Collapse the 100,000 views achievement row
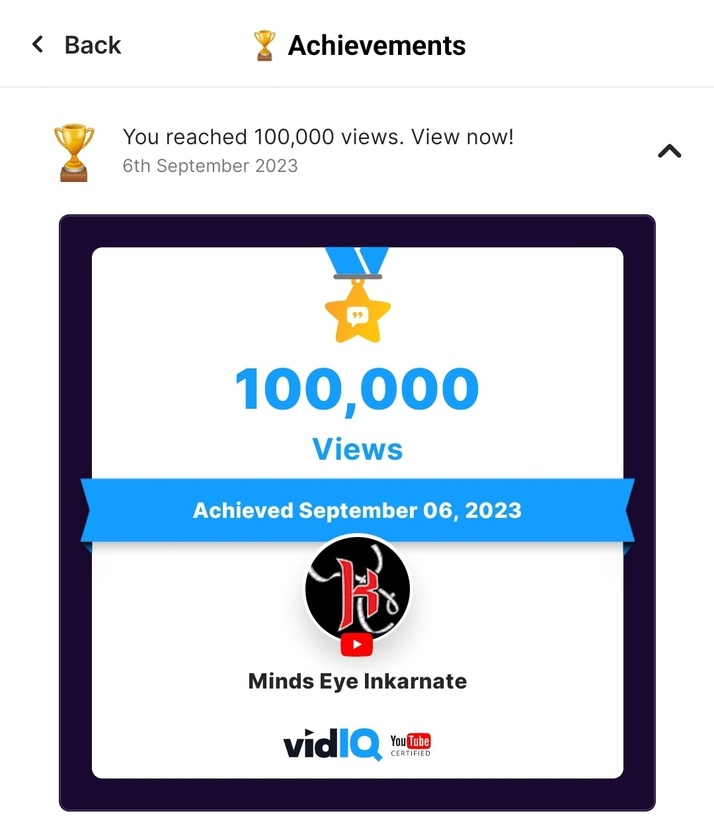The height and width of the screenshot is (840, 714). (668, 152)
